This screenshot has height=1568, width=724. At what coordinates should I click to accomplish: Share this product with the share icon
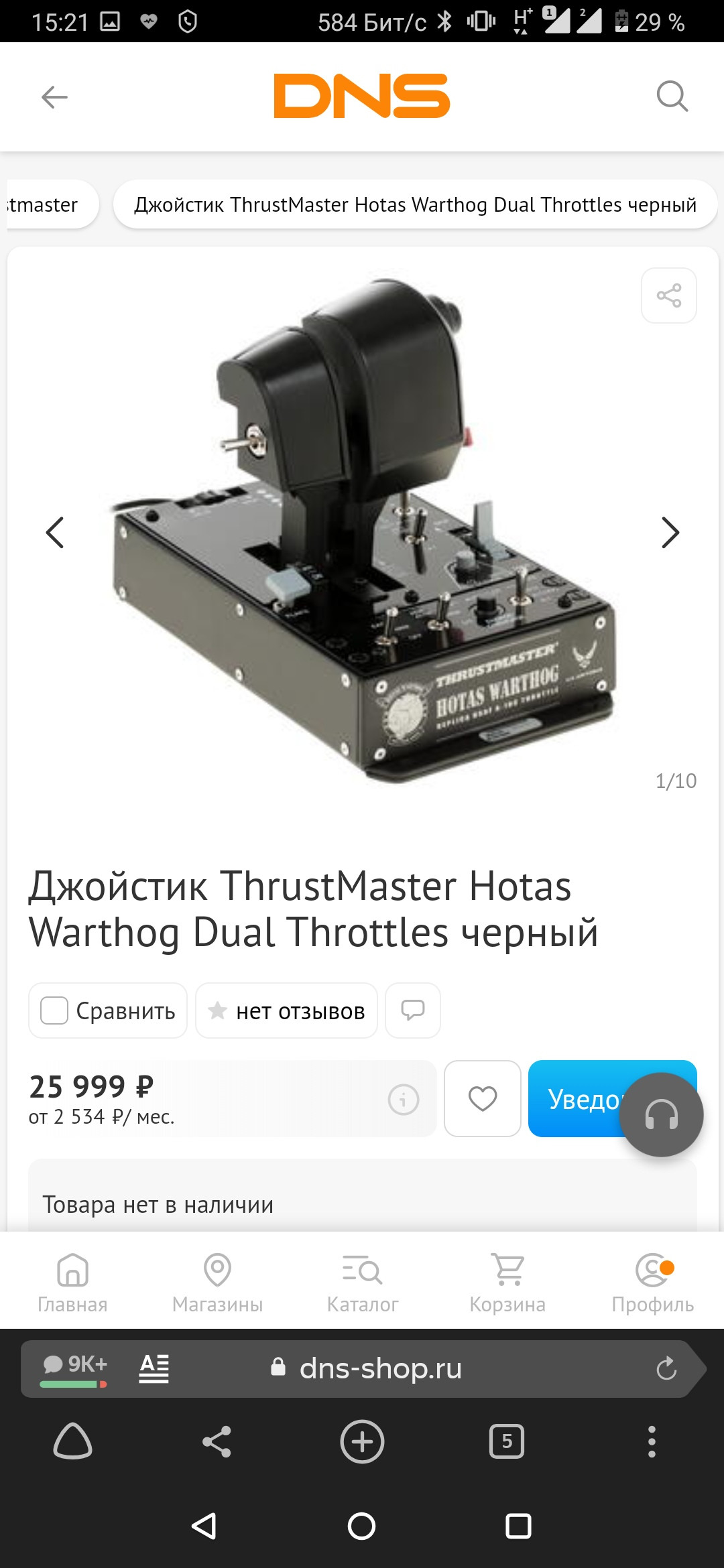(668, 296)
